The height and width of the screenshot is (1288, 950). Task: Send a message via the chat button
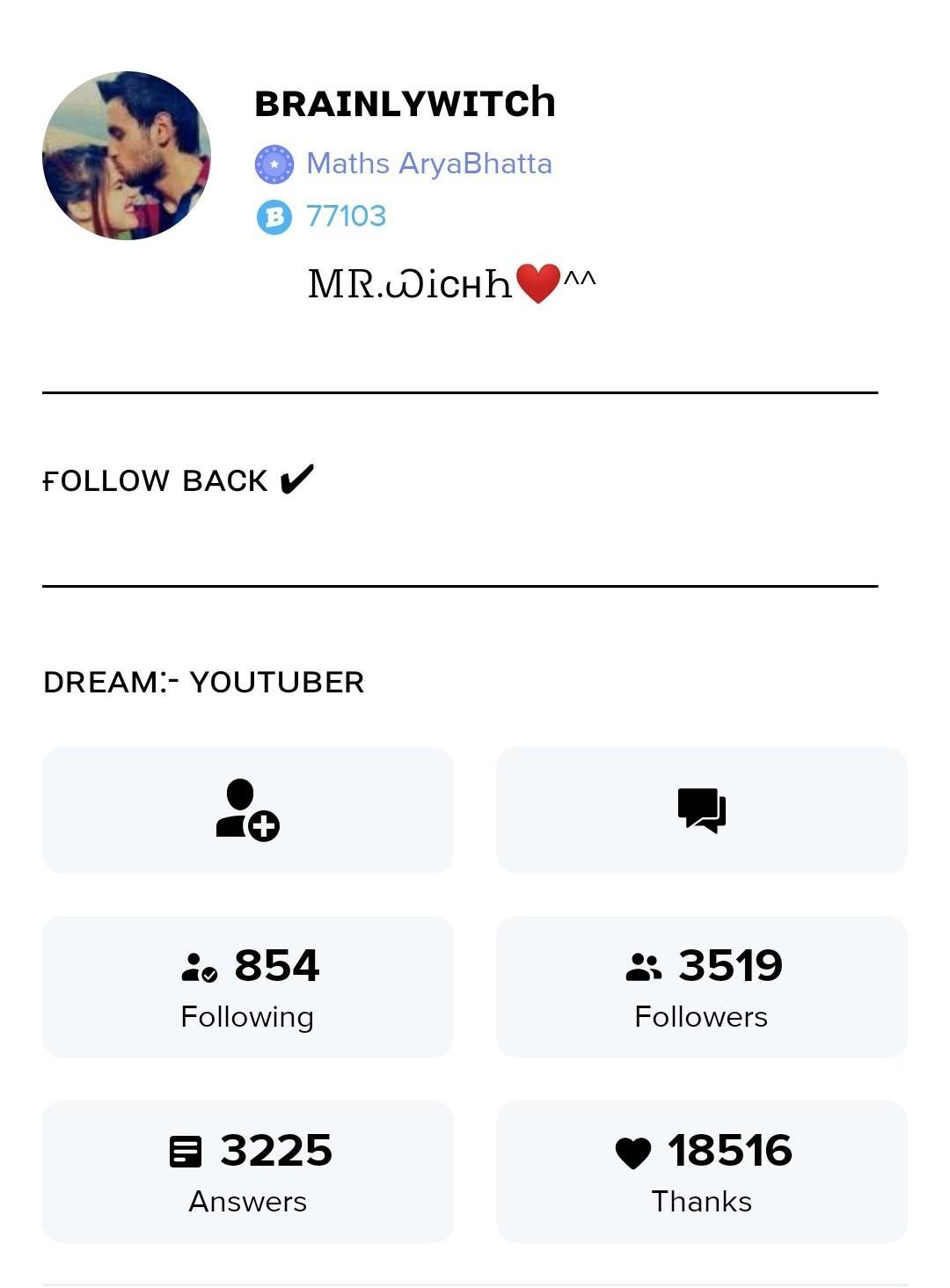pos(701,810)
